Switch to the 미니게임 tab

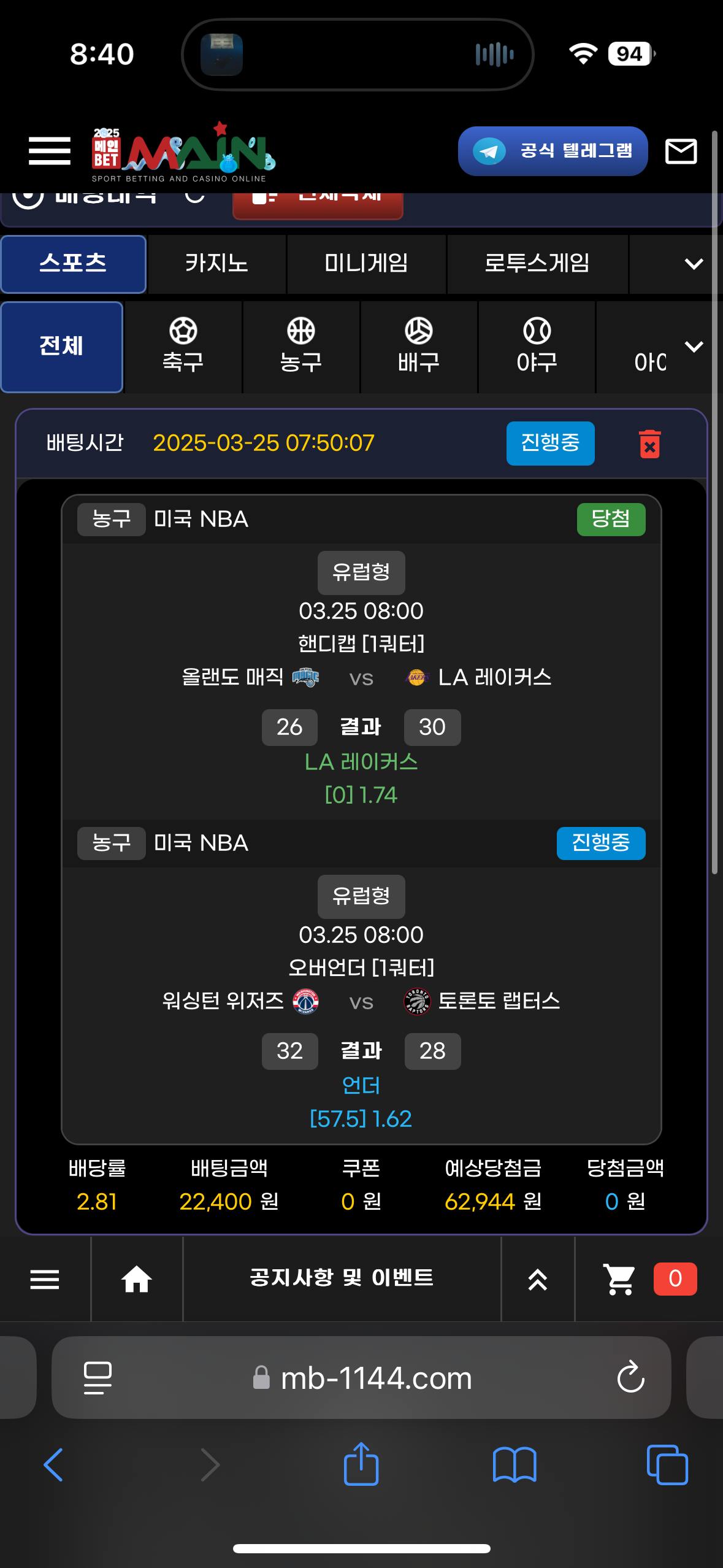click(x=366, y=264)
